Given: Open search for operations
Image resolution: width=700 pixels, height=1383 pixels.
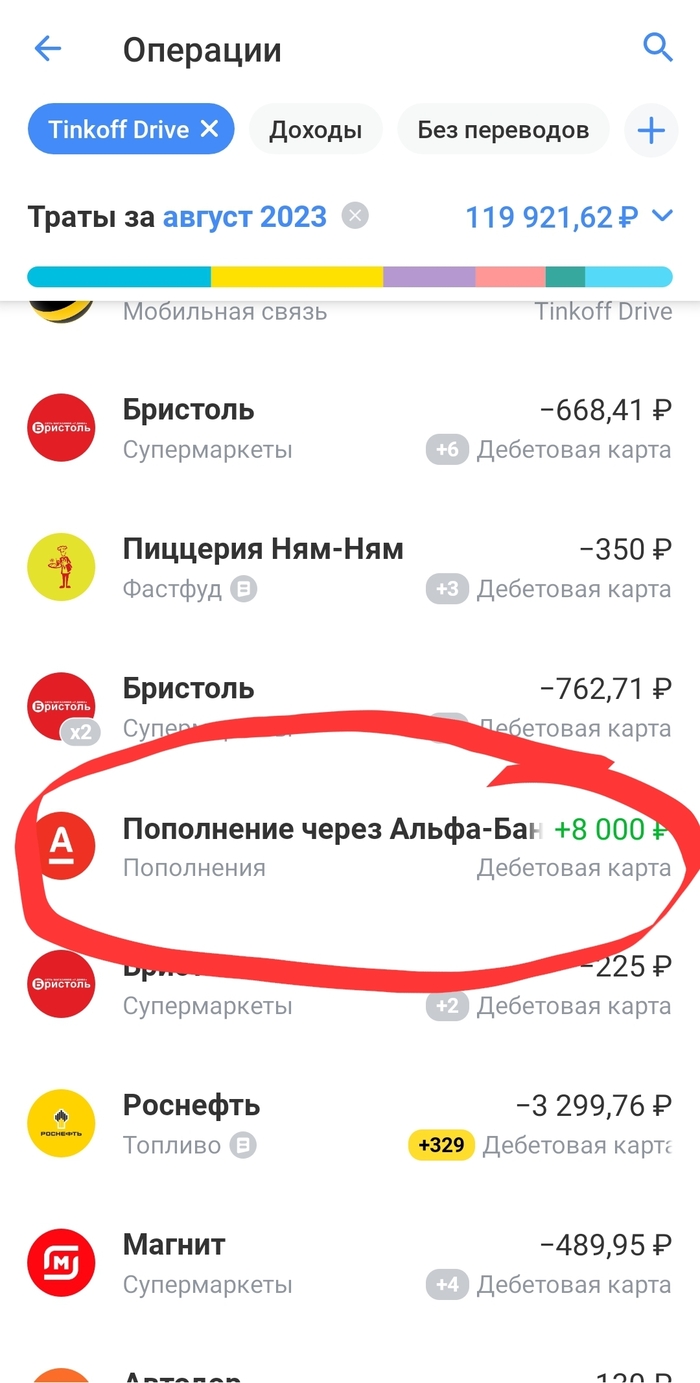Looking at the screenshot, I should [657, 47].
